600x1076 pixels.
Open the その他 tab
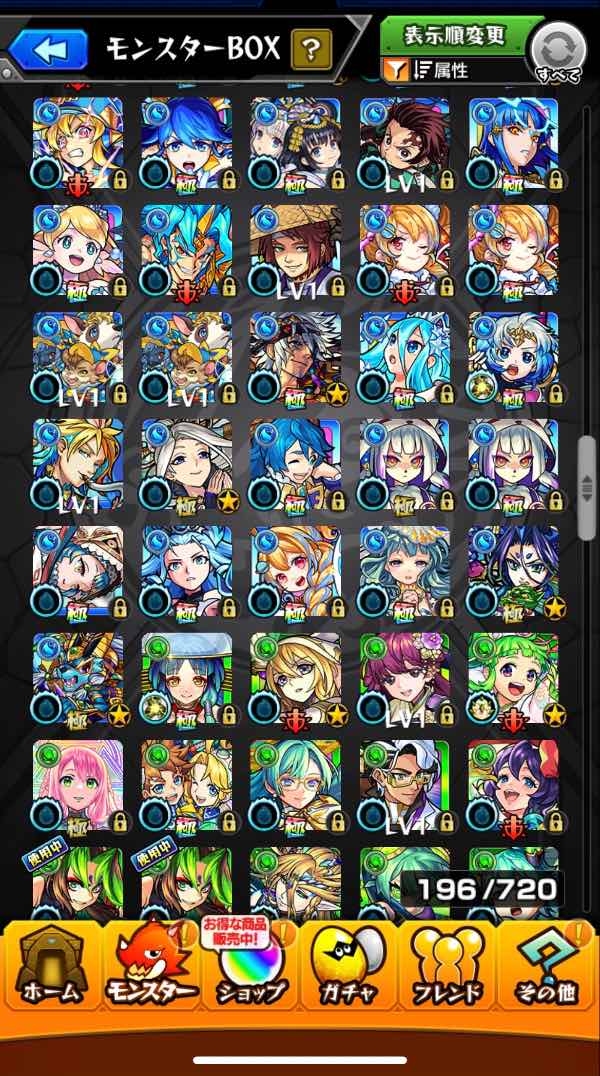pos(547,966)
